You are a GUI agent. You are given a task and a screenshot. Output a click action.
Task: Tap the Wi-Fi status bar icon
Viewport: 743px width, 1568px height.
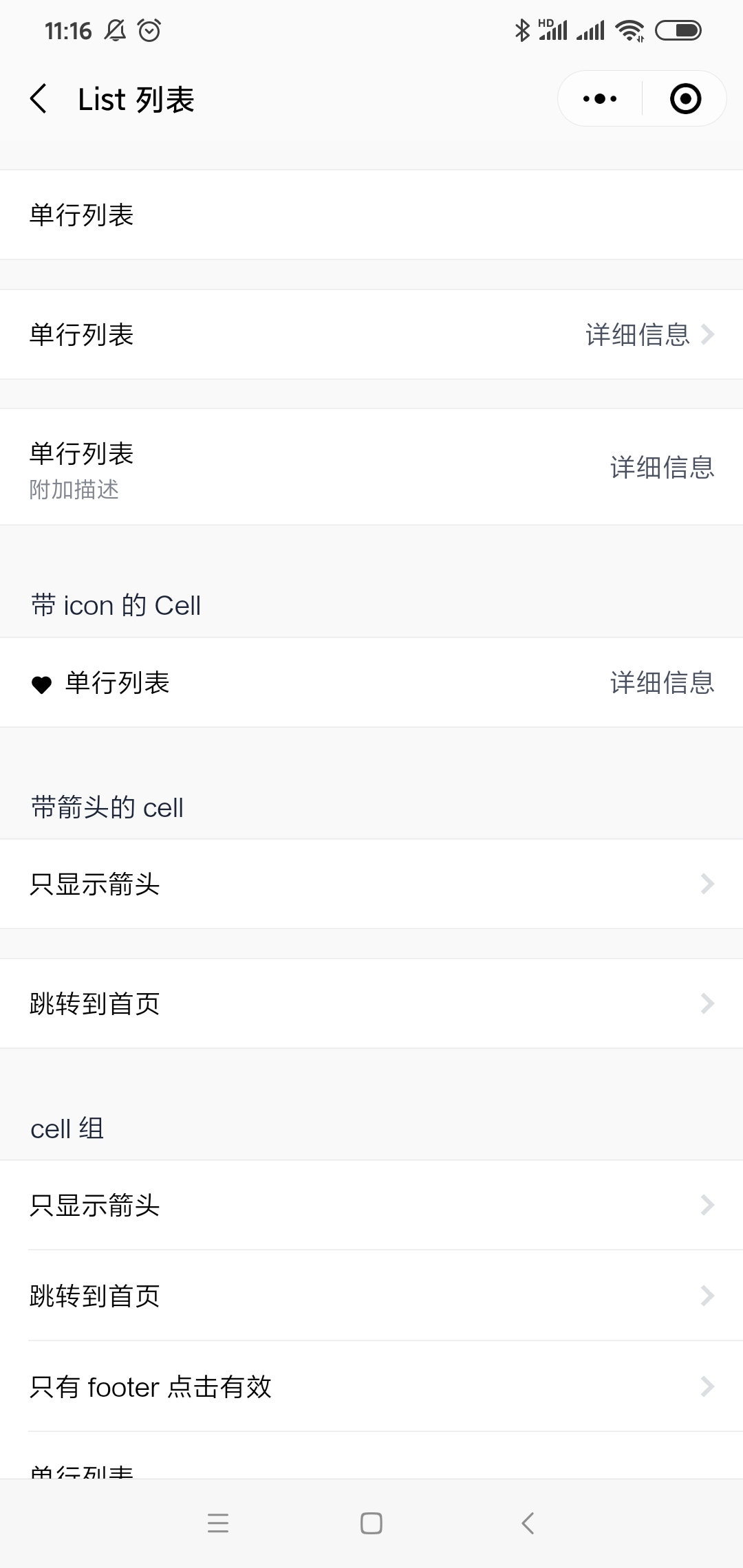click(x=630, y=30)
